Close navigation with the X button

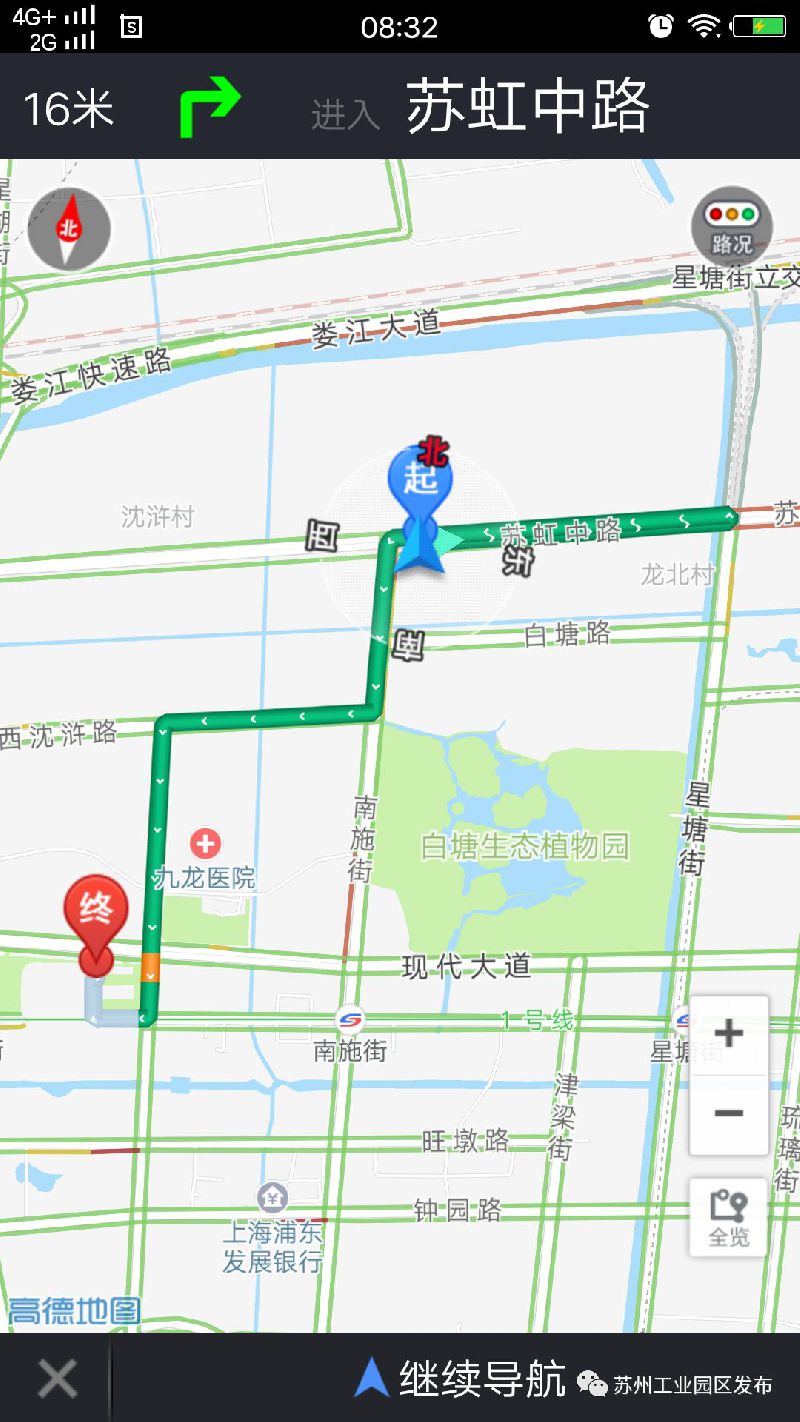(57, 1379)
